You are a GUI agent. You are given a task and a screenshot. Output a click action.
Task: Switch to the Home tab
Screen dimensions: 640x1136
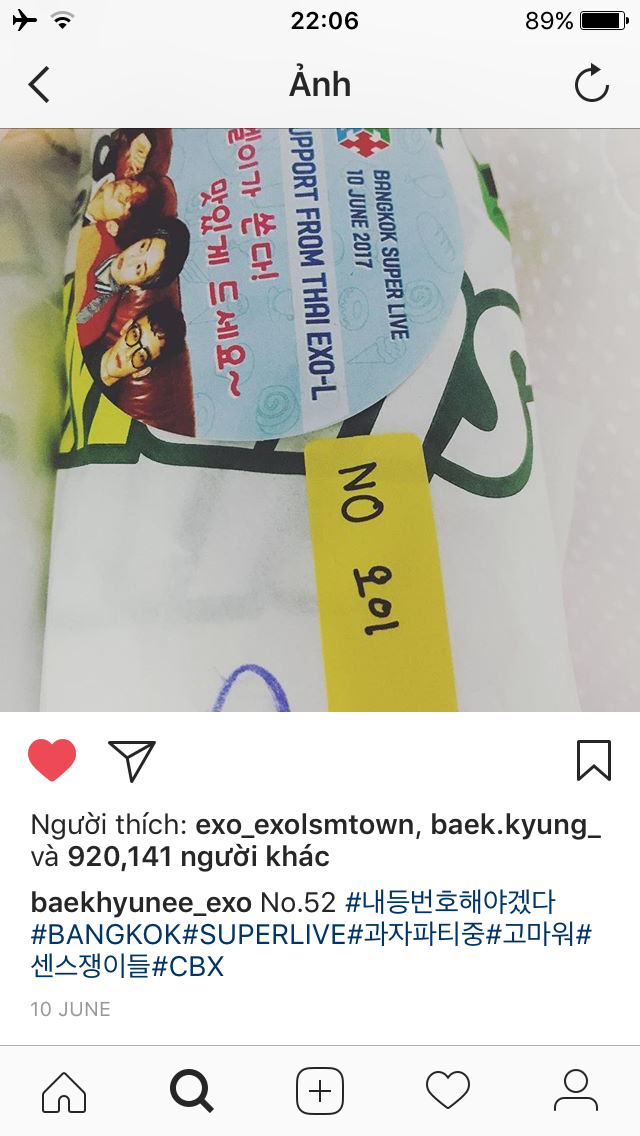tap(64, 1090)
